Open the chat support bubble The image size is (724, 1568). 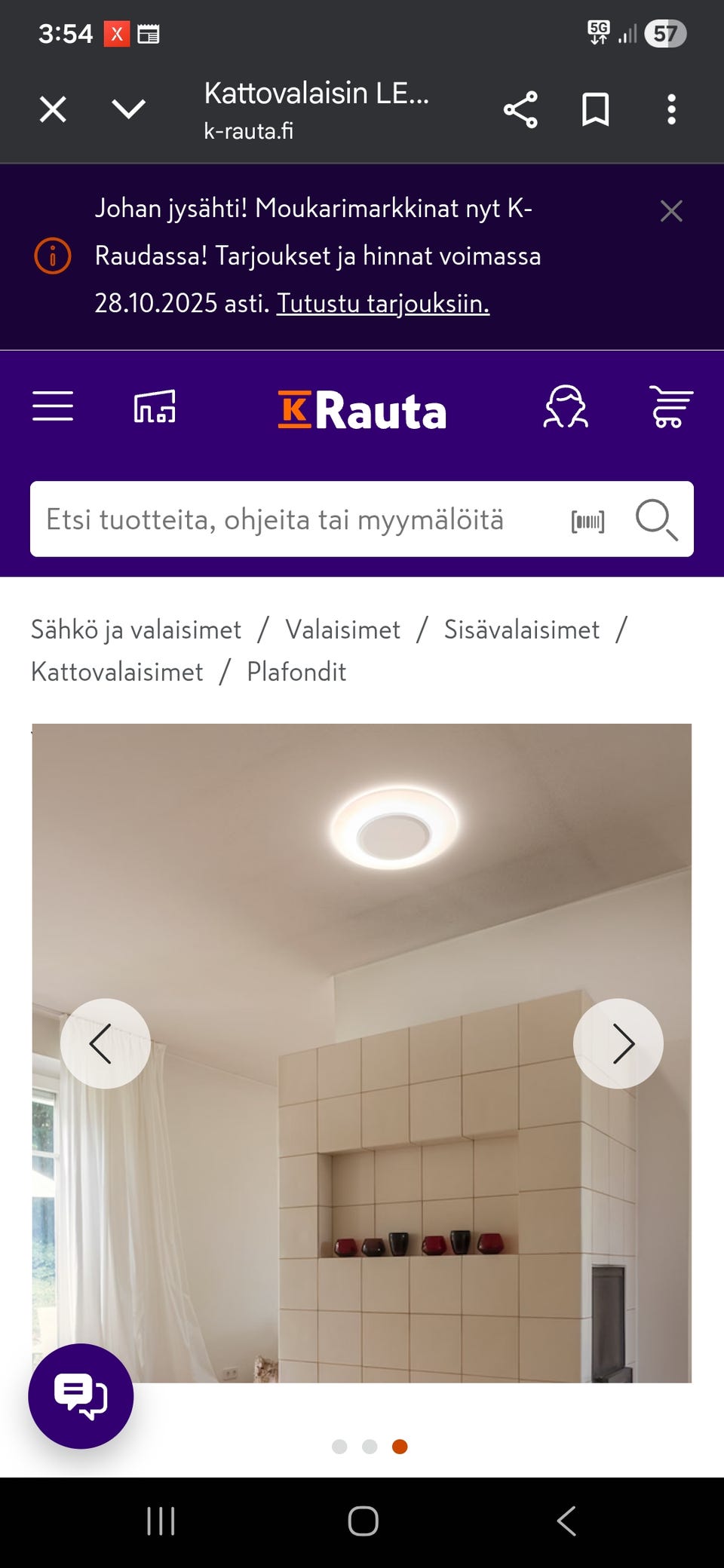point(80,1395)
